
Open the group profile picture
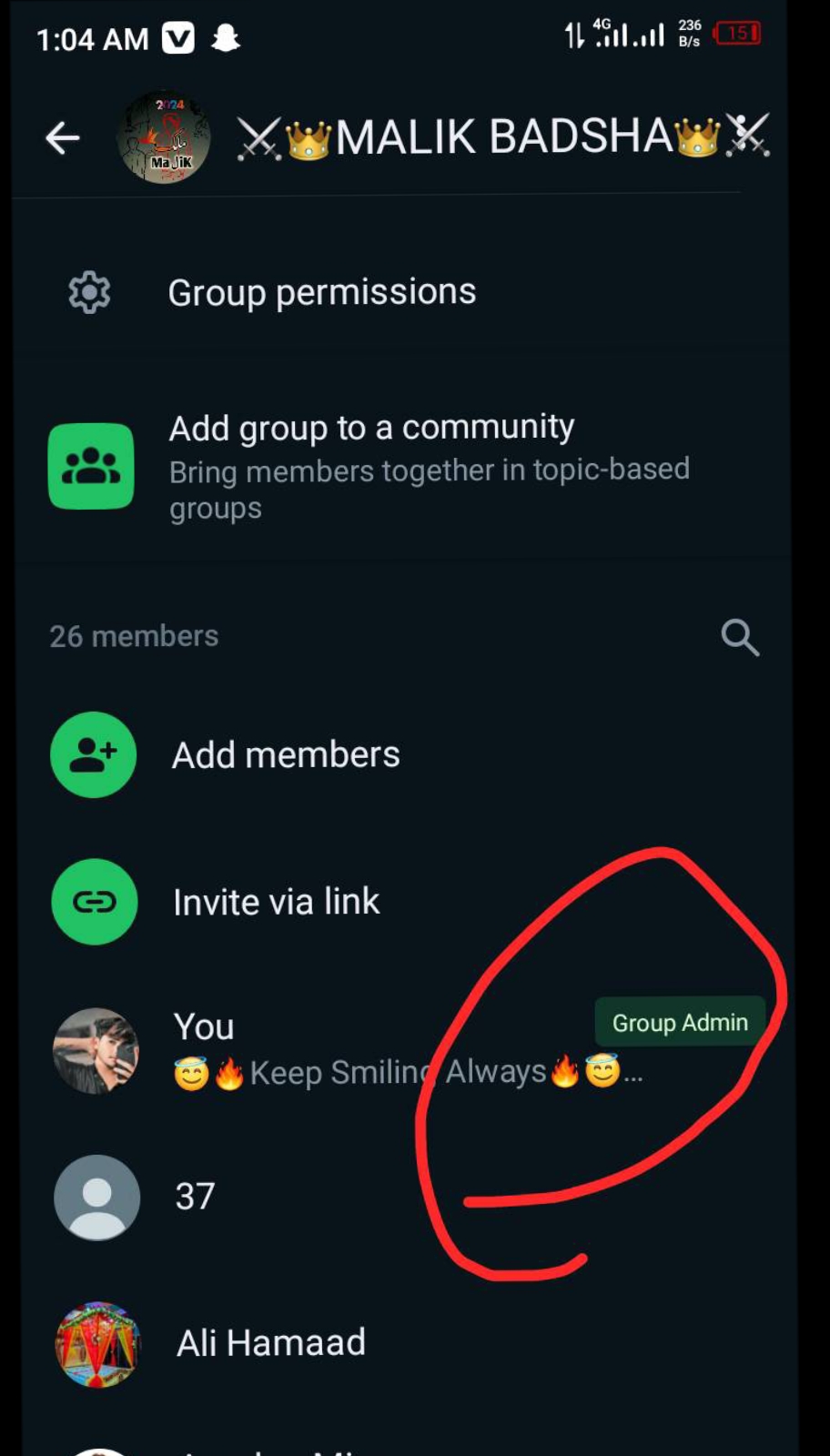pyautogui.click(x=164, y=137)
